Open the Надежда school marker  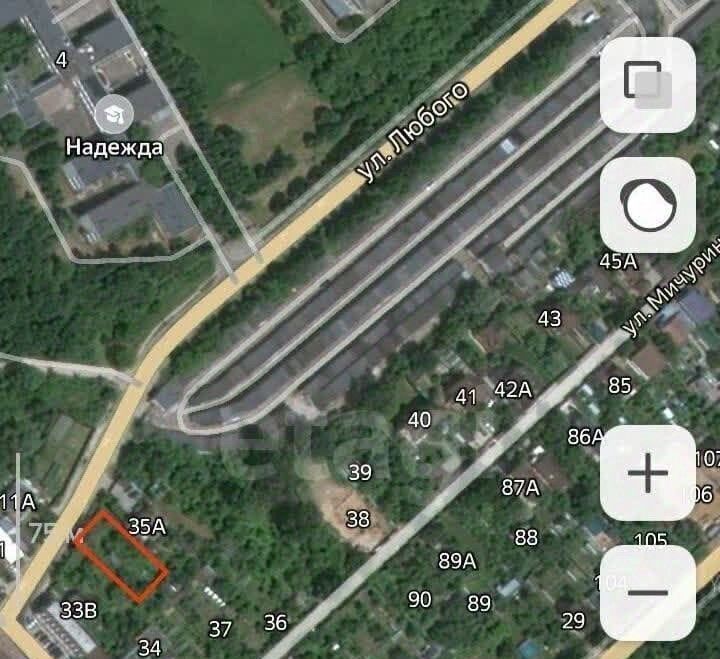coord(114,117)
